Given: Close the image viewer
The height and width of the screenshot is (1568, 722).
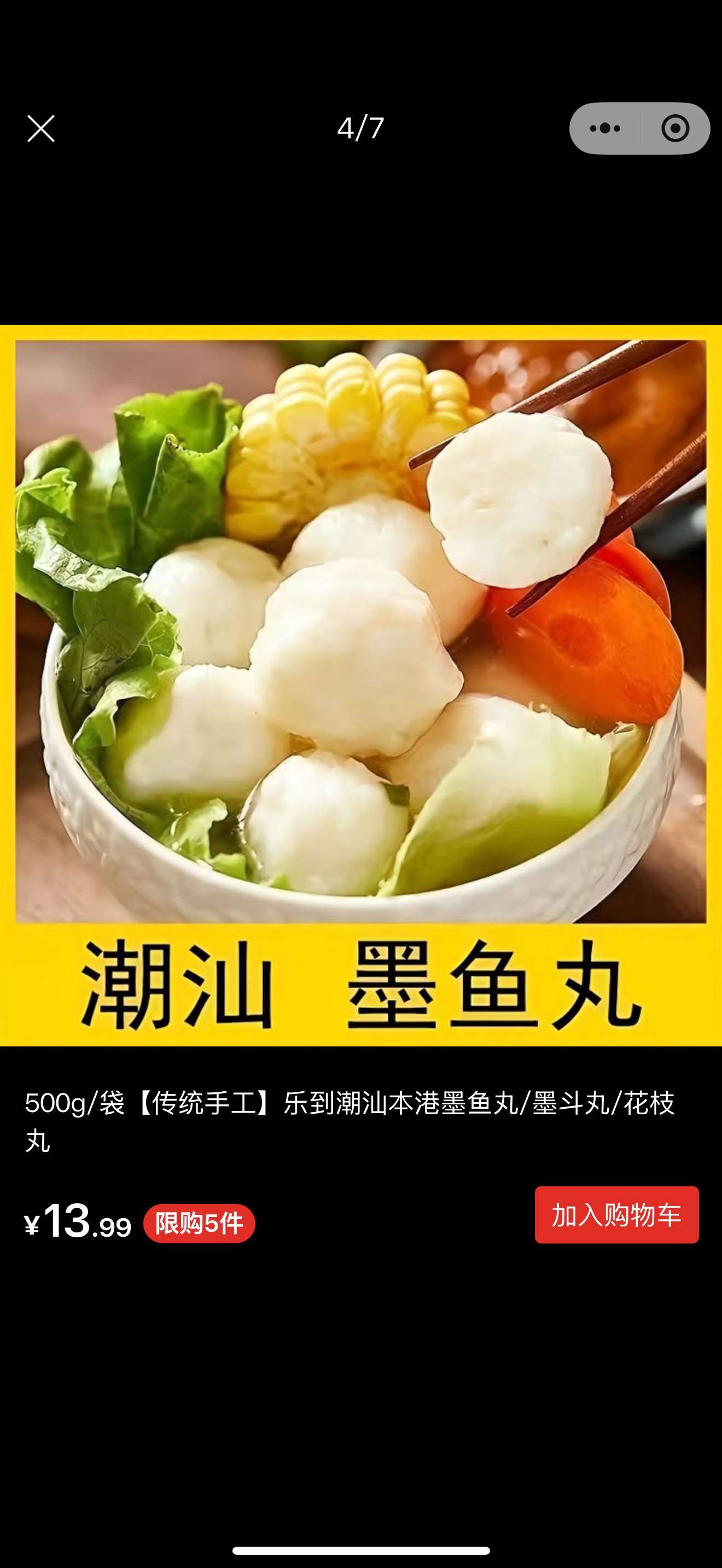Looking at the screenshot, I should (41, 128).
